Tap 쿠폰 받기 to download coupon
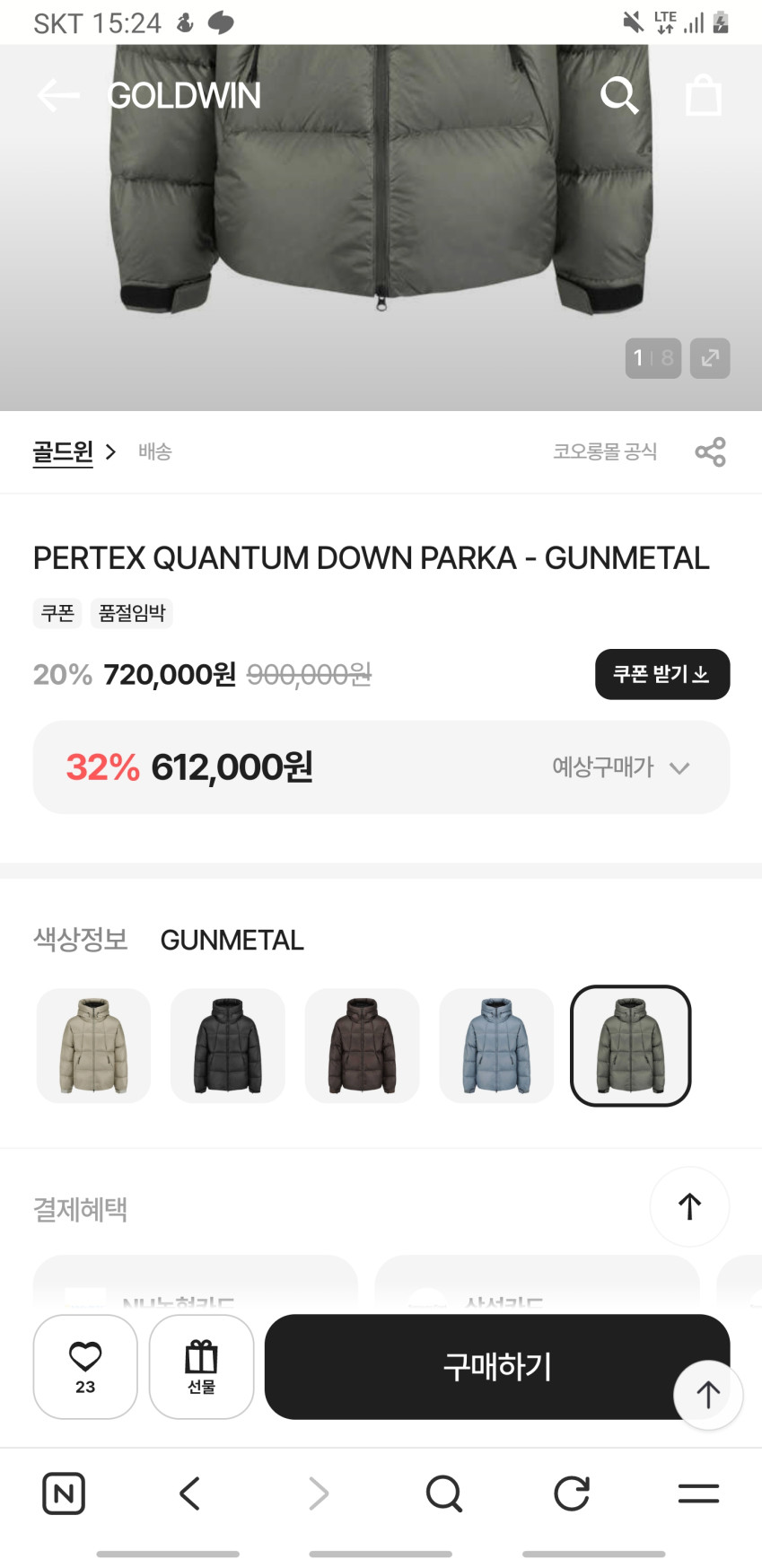This screenshot has width=762, height=1568. (661, 674)
